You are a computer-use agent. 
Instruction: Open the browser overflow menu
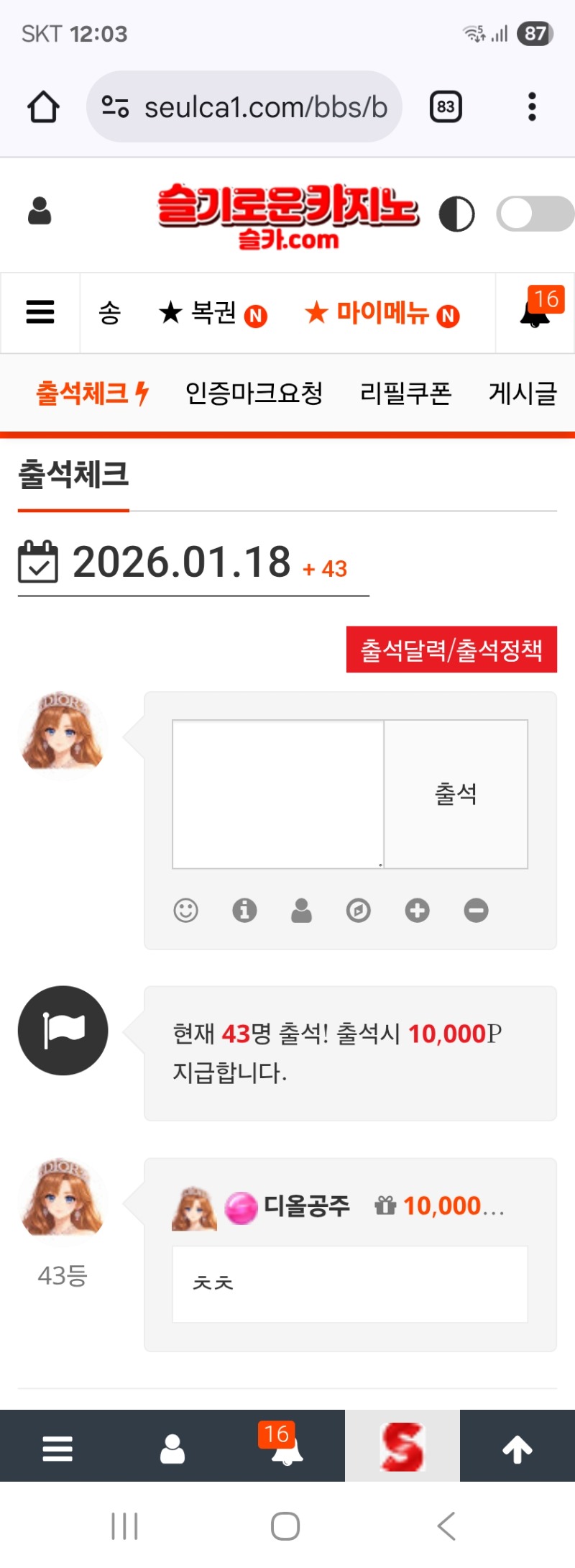(532, 106)
